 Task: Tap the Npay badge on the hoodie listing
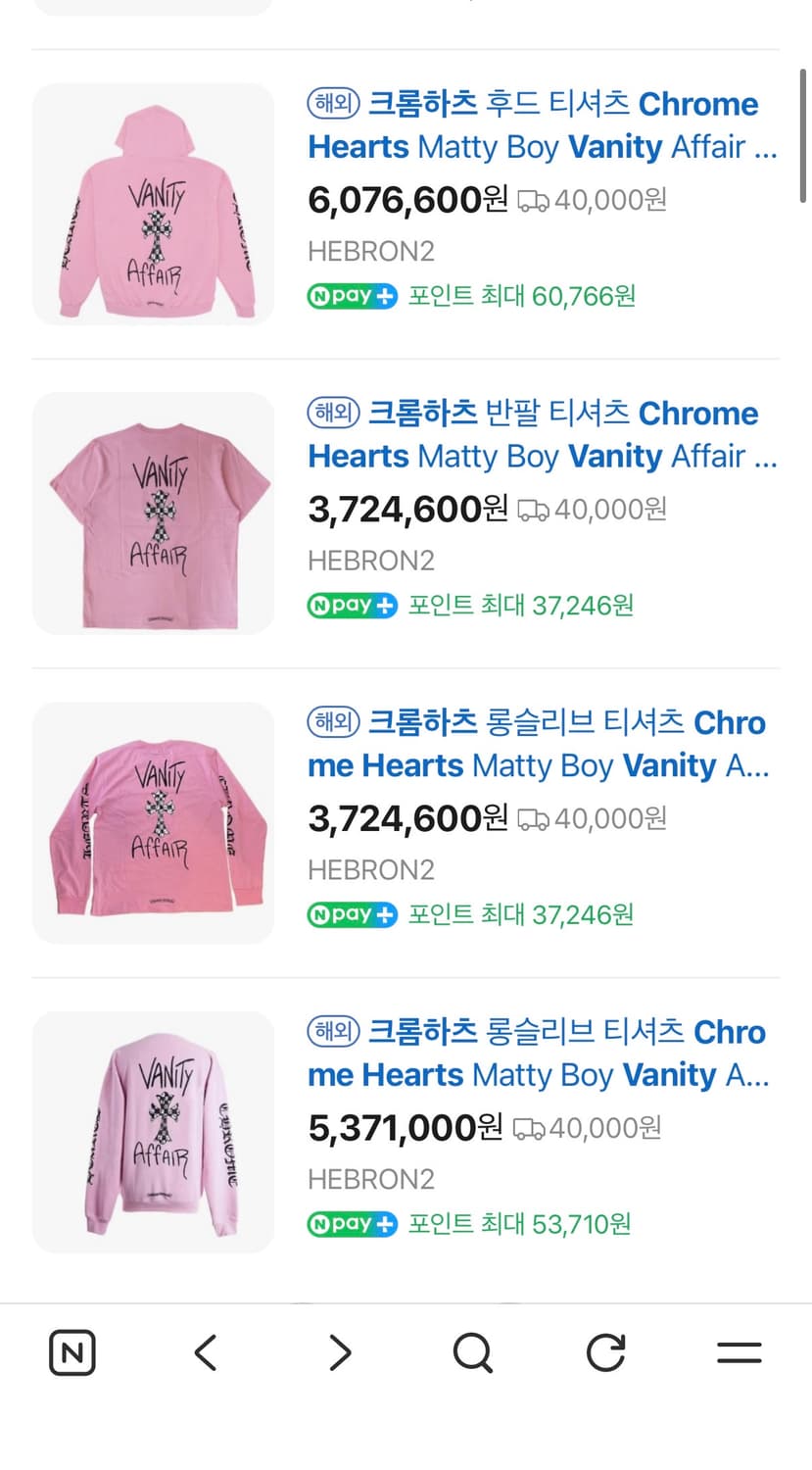tap(352, 296)
